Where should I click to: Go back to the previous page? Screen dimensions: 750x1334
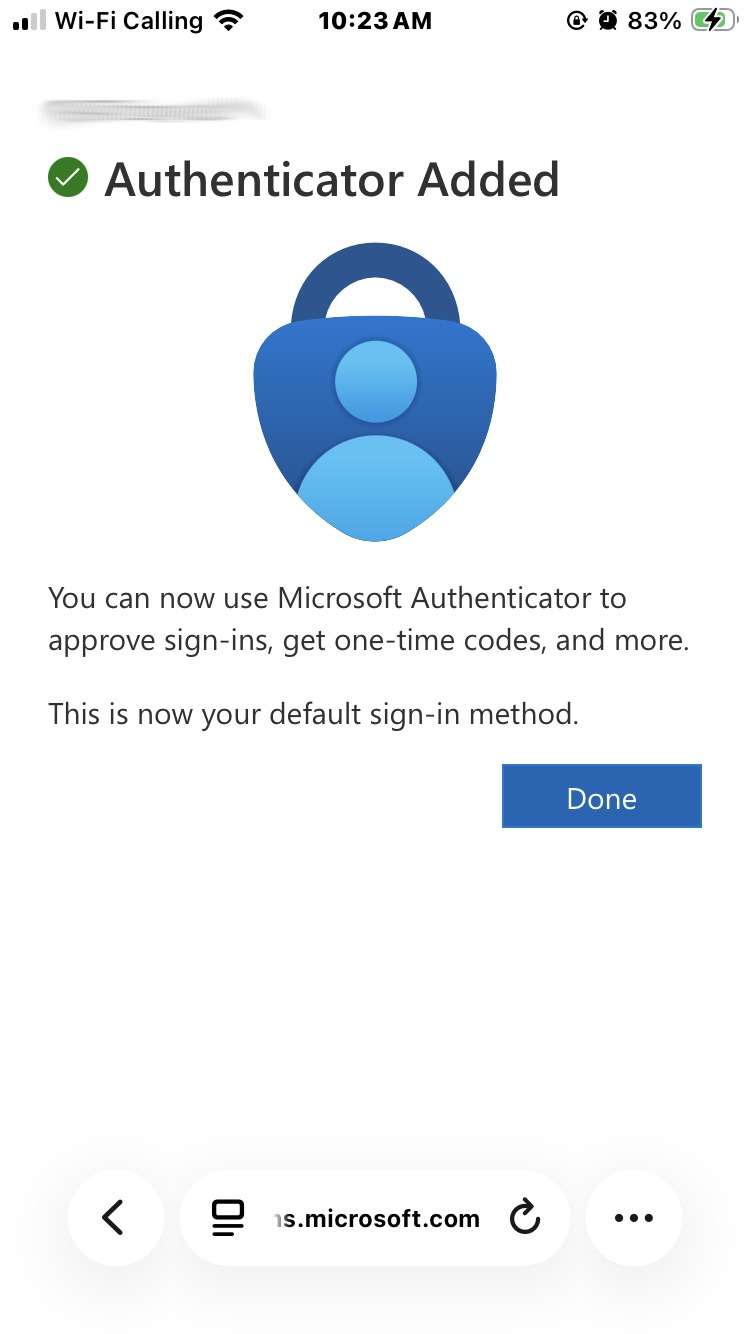point(114,1218)
